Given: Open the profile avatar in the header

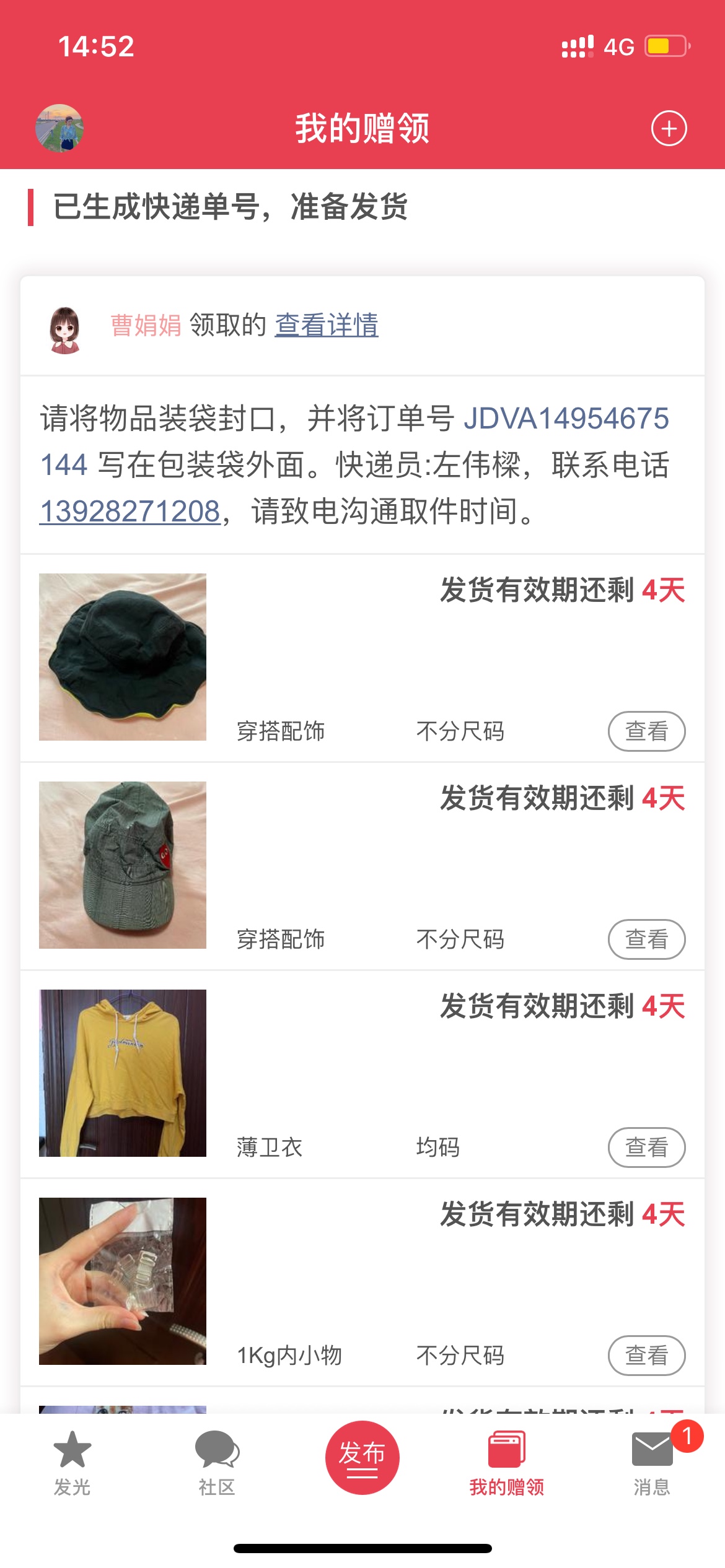Looking at the screenshot, I should (59, 128).
